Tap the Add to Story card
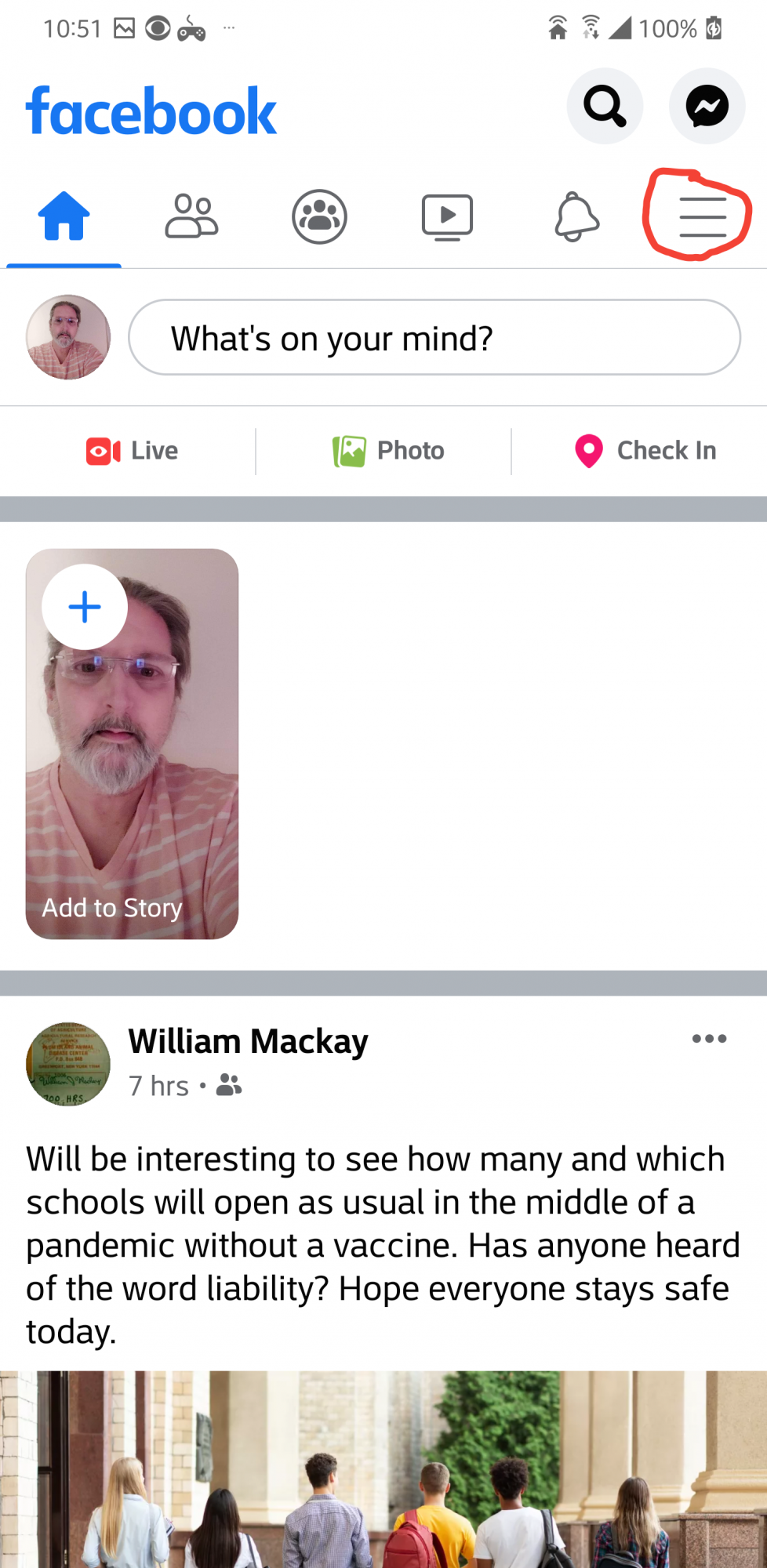The width and height of the screenshot is (767, 1568). coord(132,744)
